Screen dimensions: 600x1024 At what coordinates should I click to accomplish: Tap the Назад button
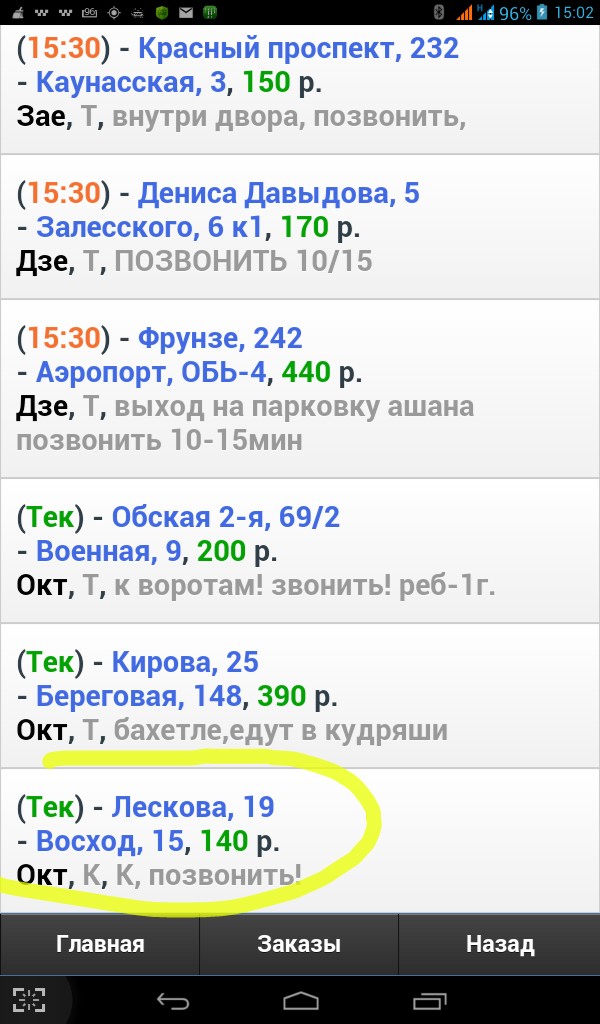point(499,944)
